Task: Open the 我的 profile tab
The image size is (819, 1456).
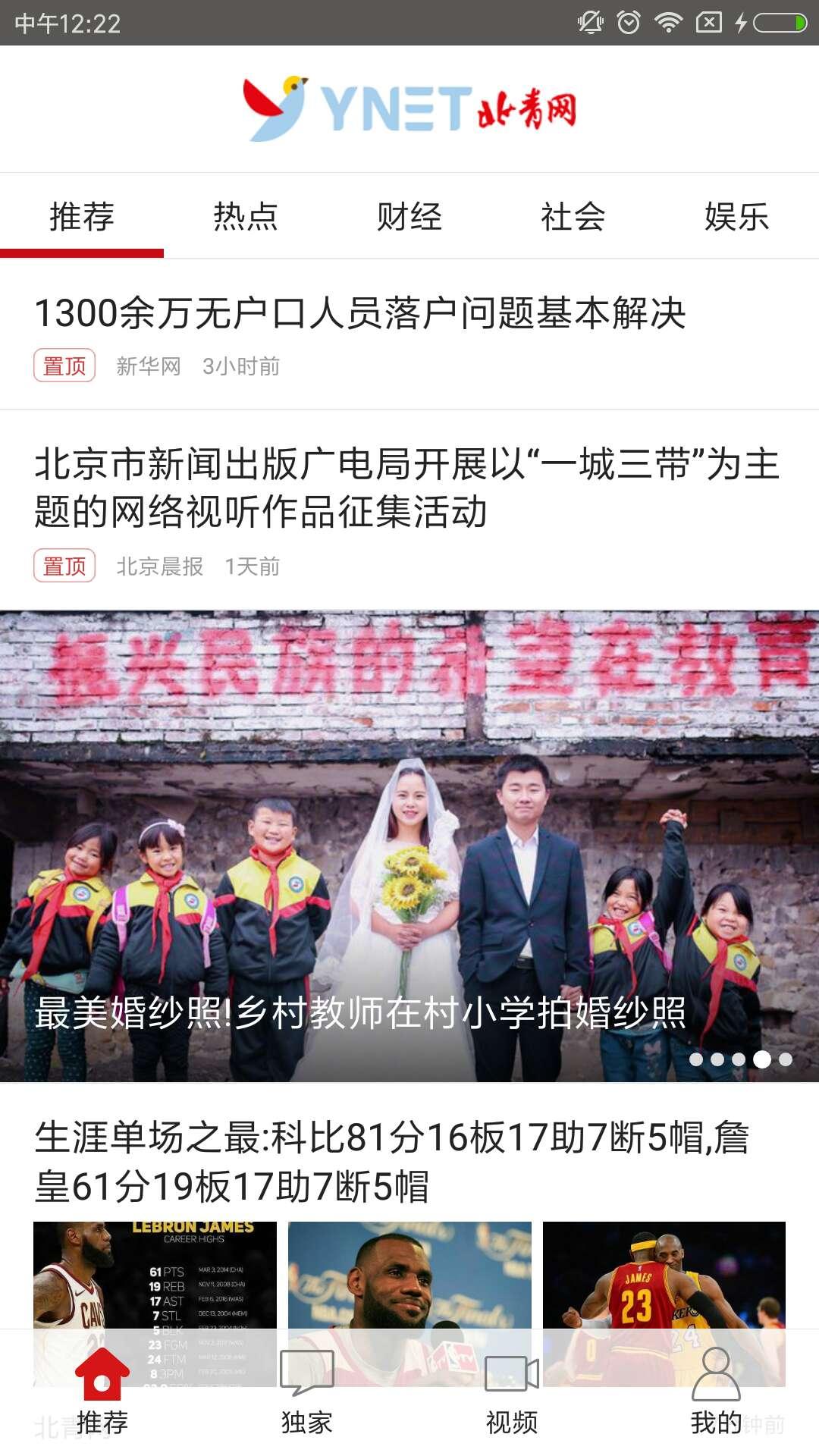Action: [x=716, y=1393]
